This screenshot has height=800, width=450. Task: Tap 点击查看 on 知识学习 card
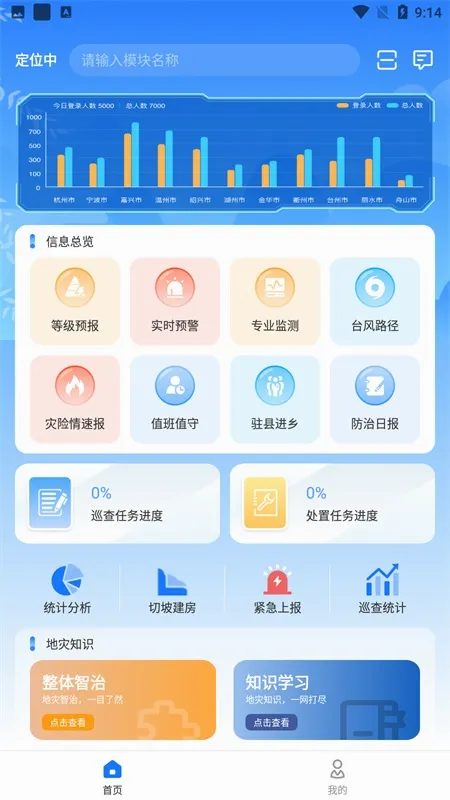(271, 722)
